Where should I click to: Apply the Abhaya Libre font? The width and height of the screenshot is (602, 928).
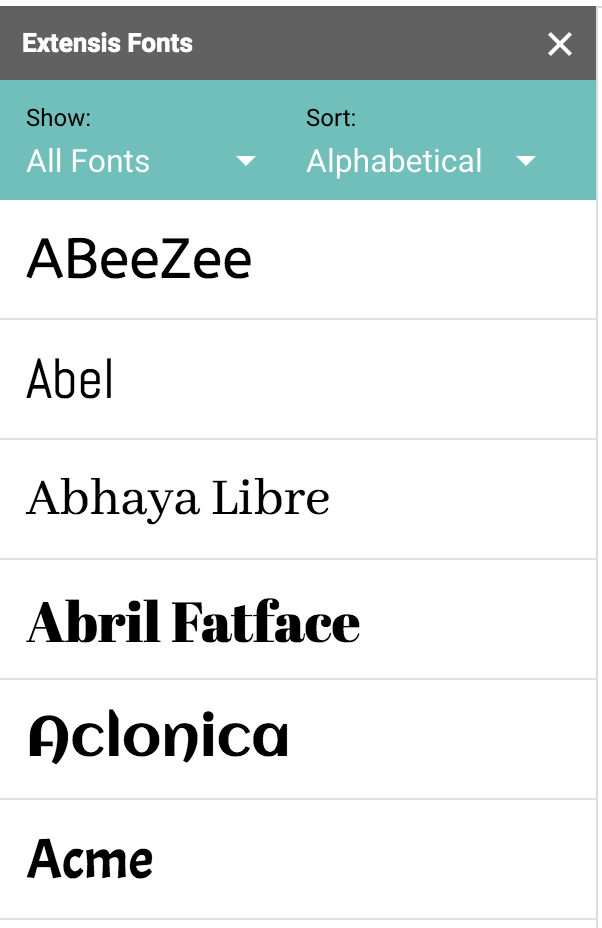click(x=178, y=499)
